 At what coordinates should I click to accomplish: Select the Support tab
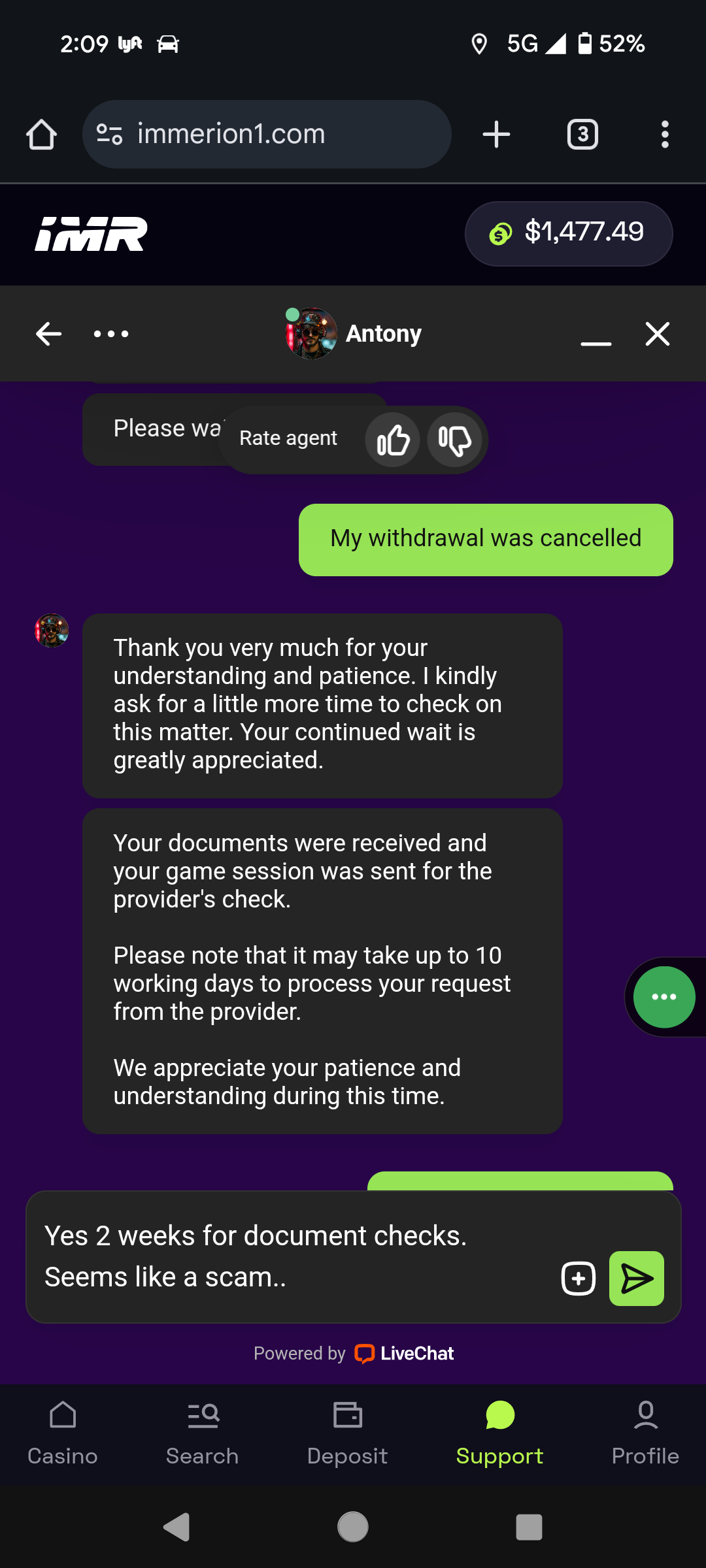[500, 1433]
